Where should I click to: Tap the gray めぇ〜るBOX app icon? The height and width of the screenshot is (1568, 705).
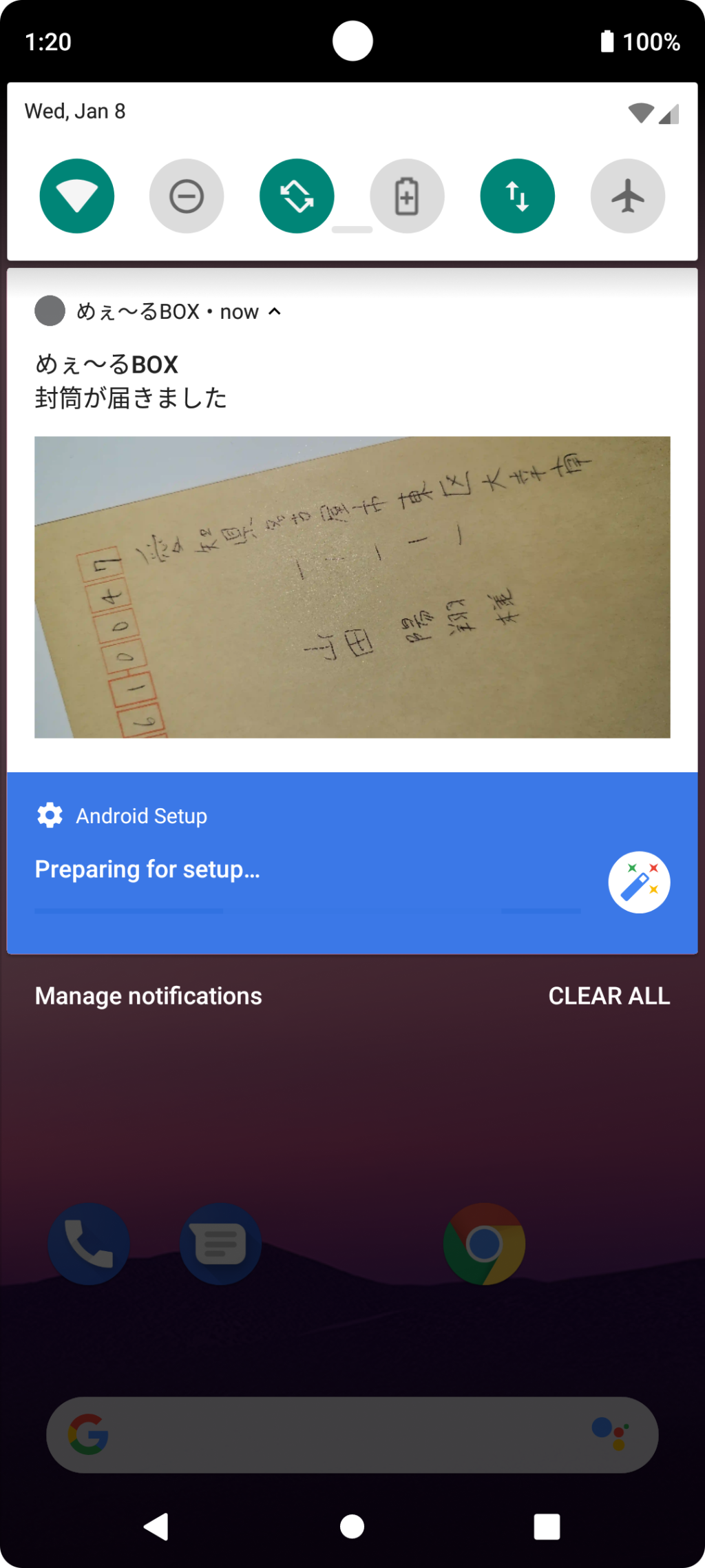49,311
